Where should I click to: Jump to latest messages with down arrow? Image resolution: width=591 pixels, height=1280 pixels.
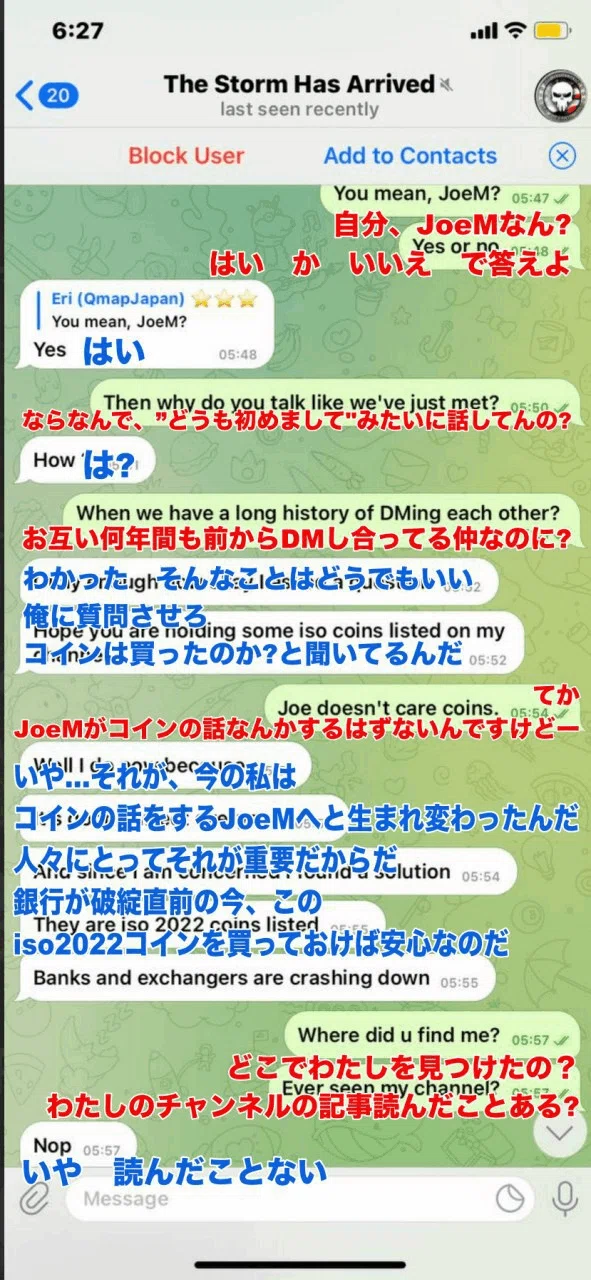pos(560,1132)
